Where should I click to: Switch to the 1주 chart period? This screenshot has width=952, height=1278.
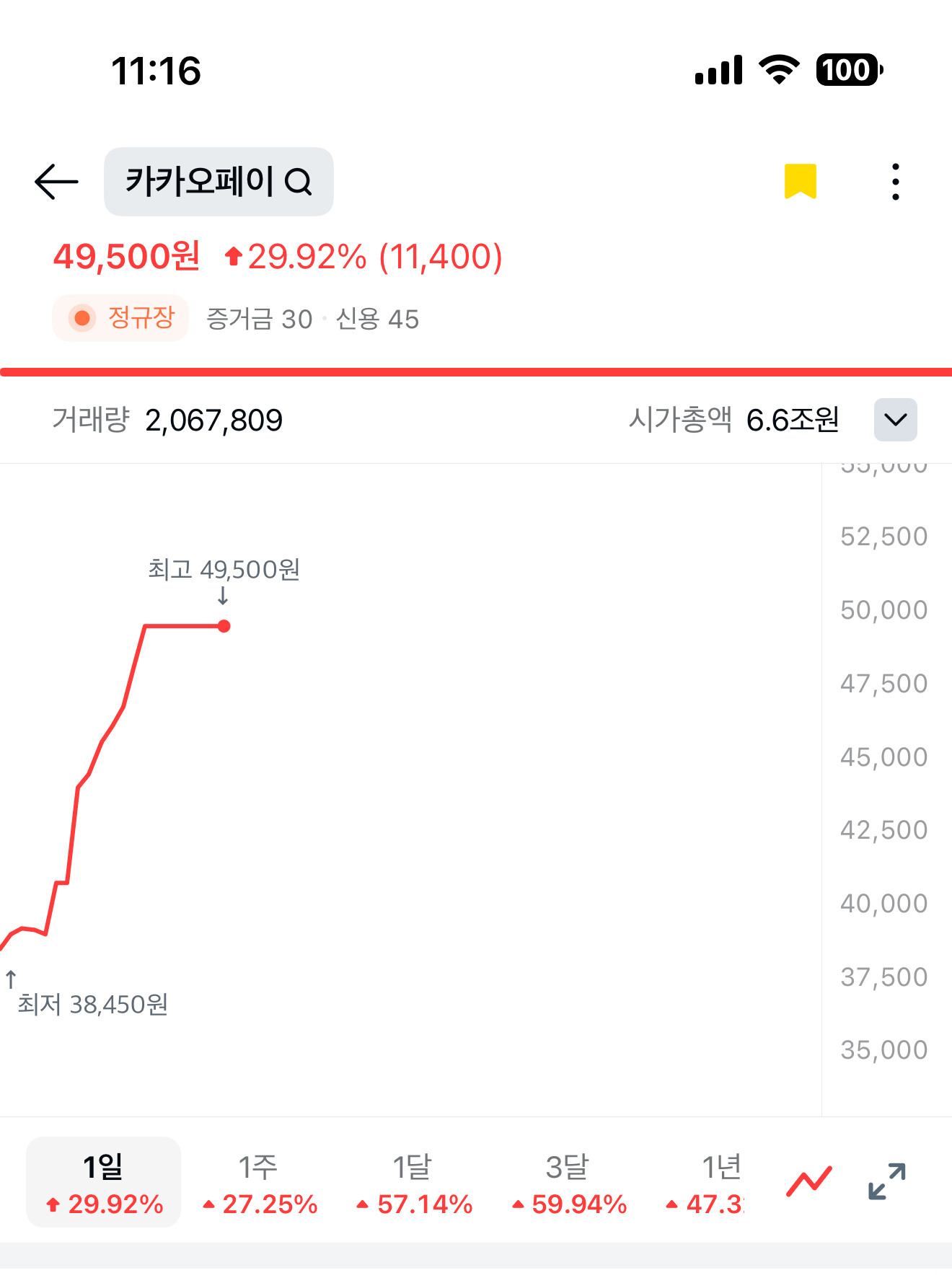[259, 1183]
